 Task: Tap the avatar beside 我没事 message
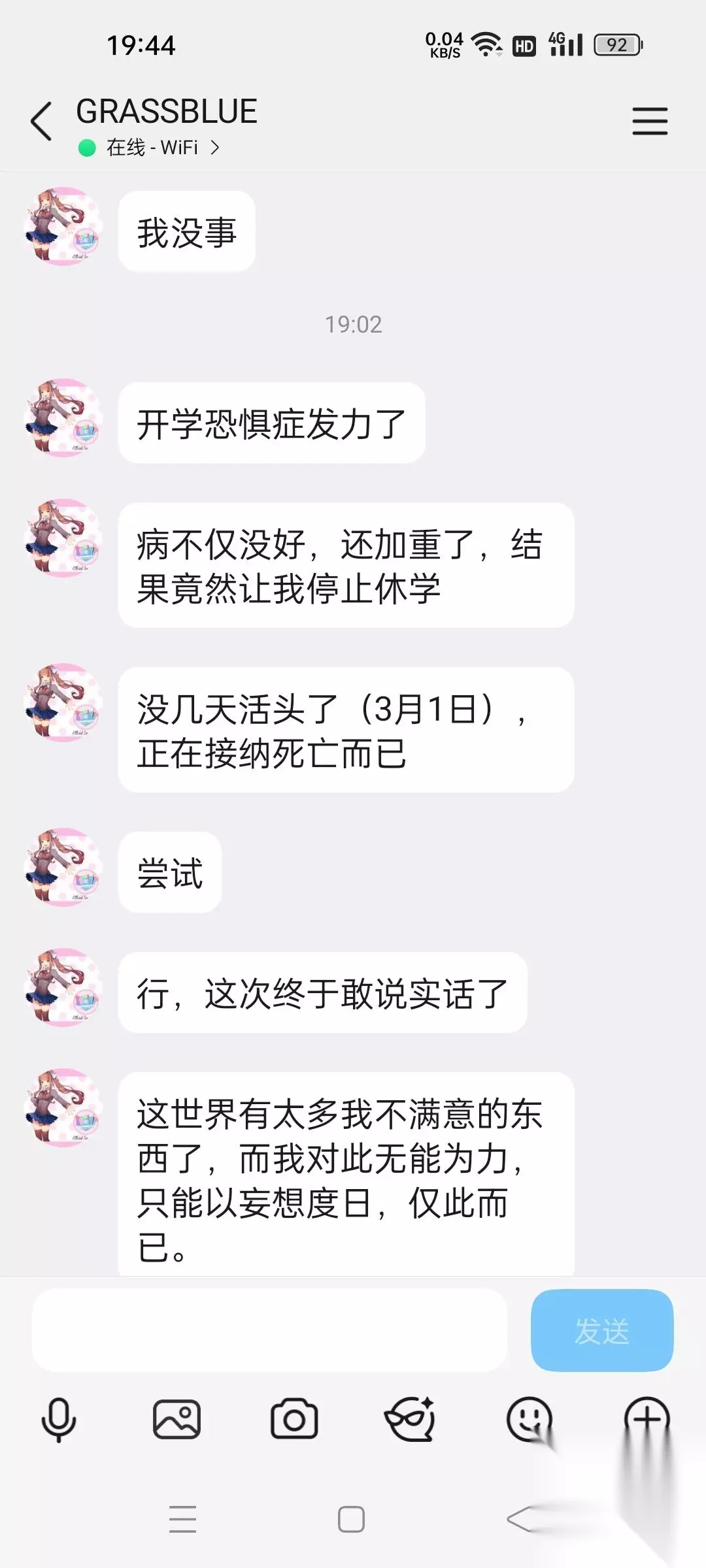coord(63,226)
